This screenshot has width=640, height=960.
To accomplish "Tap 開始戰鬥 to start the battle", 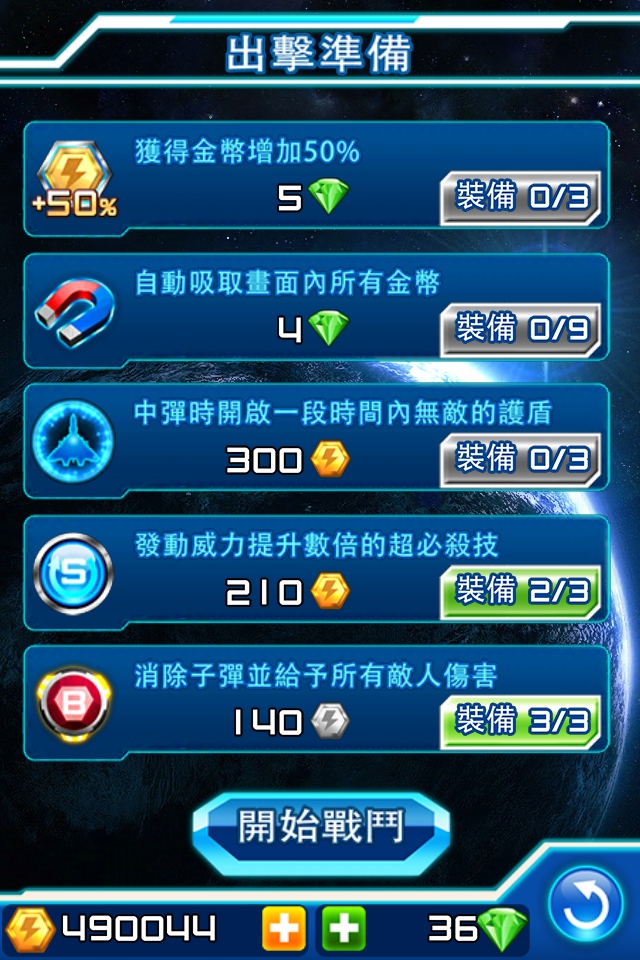I will pyautogui.click(x=320, y=829).
